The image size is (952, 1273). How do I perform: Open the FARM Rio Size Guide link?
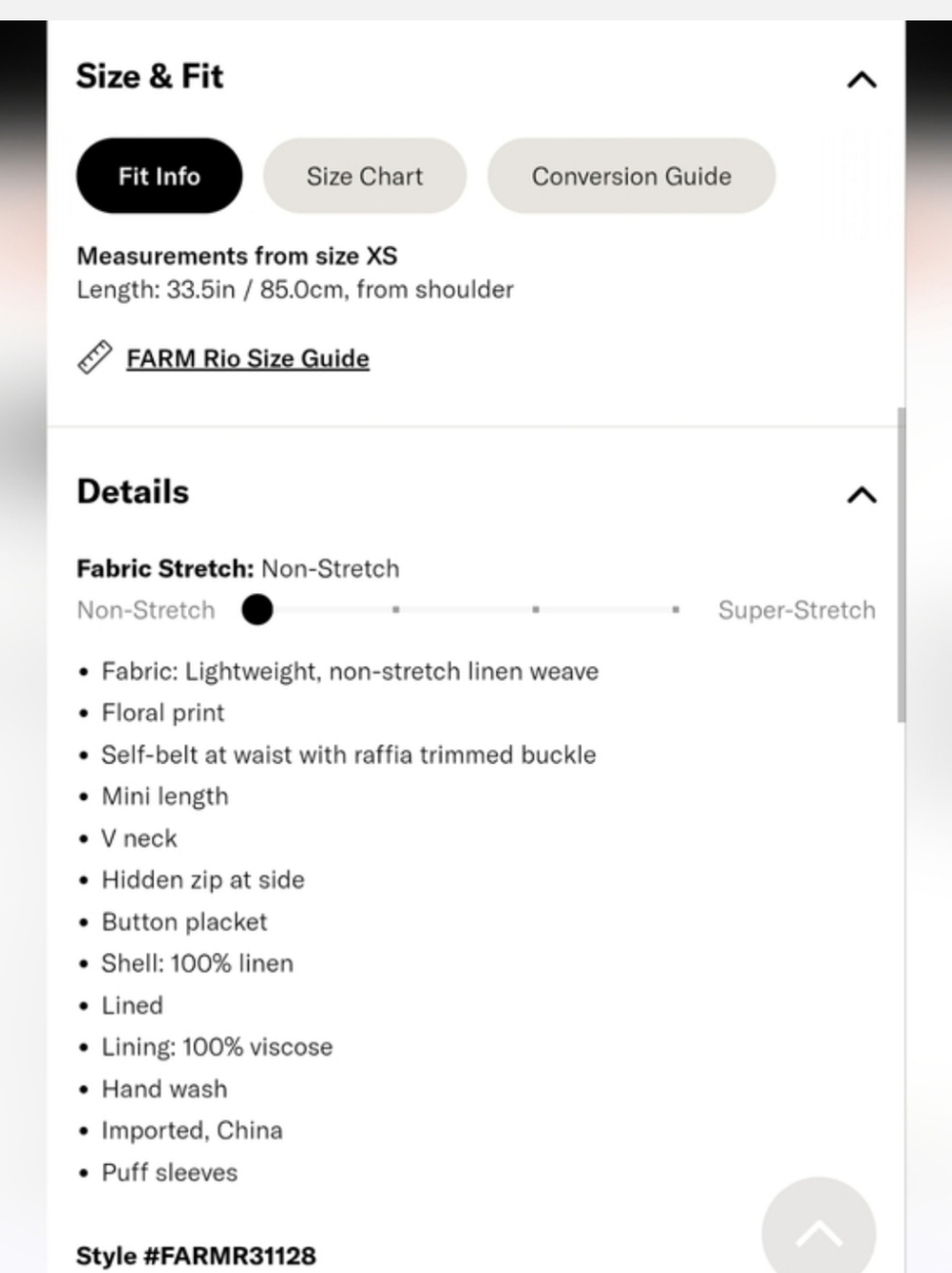(x=247, y=359)
